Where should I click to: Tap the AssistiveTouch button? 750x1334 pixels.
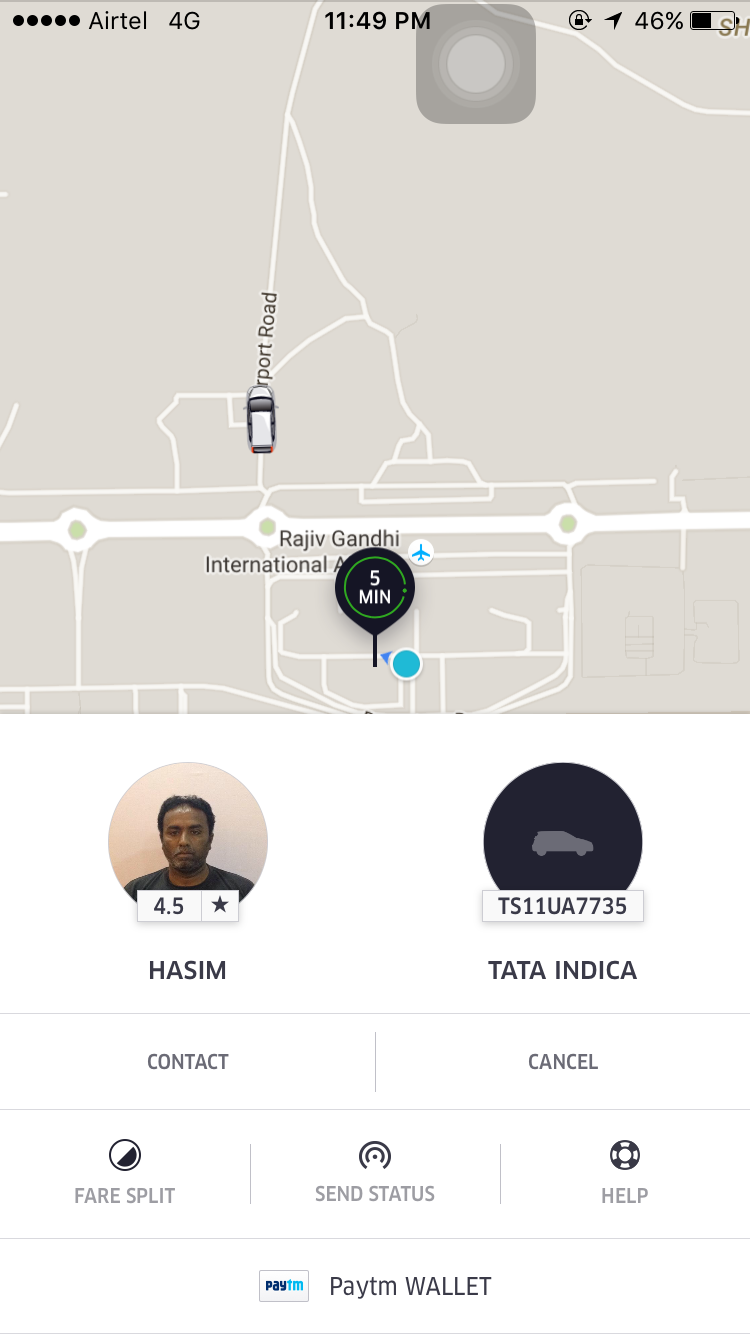click(476, 64)
